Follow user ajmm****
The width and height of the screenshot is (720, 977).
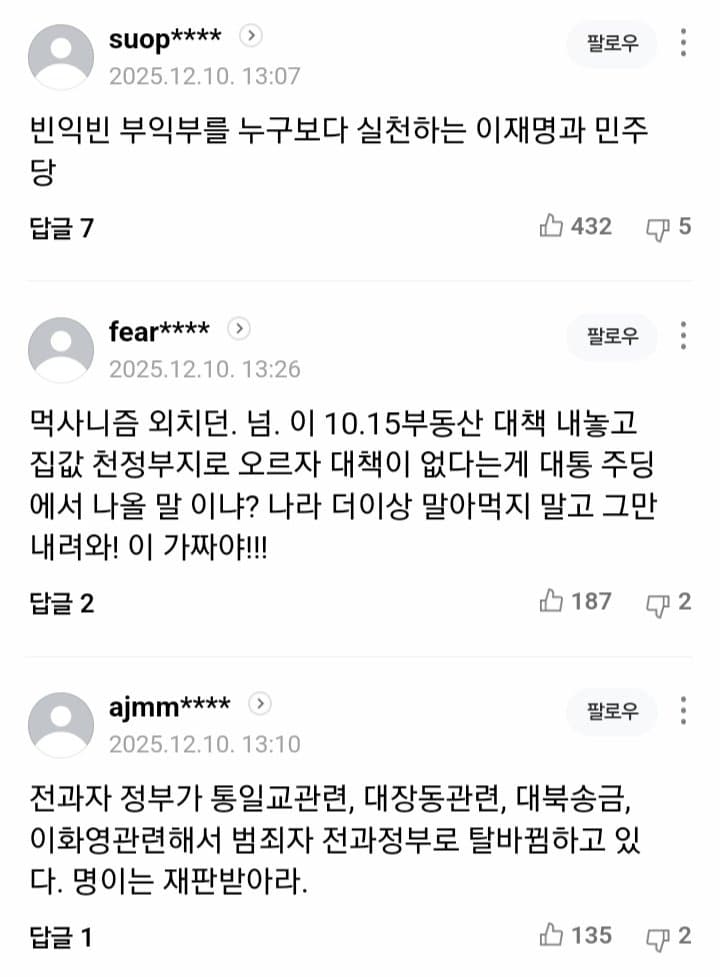click(x=612, y=712)
